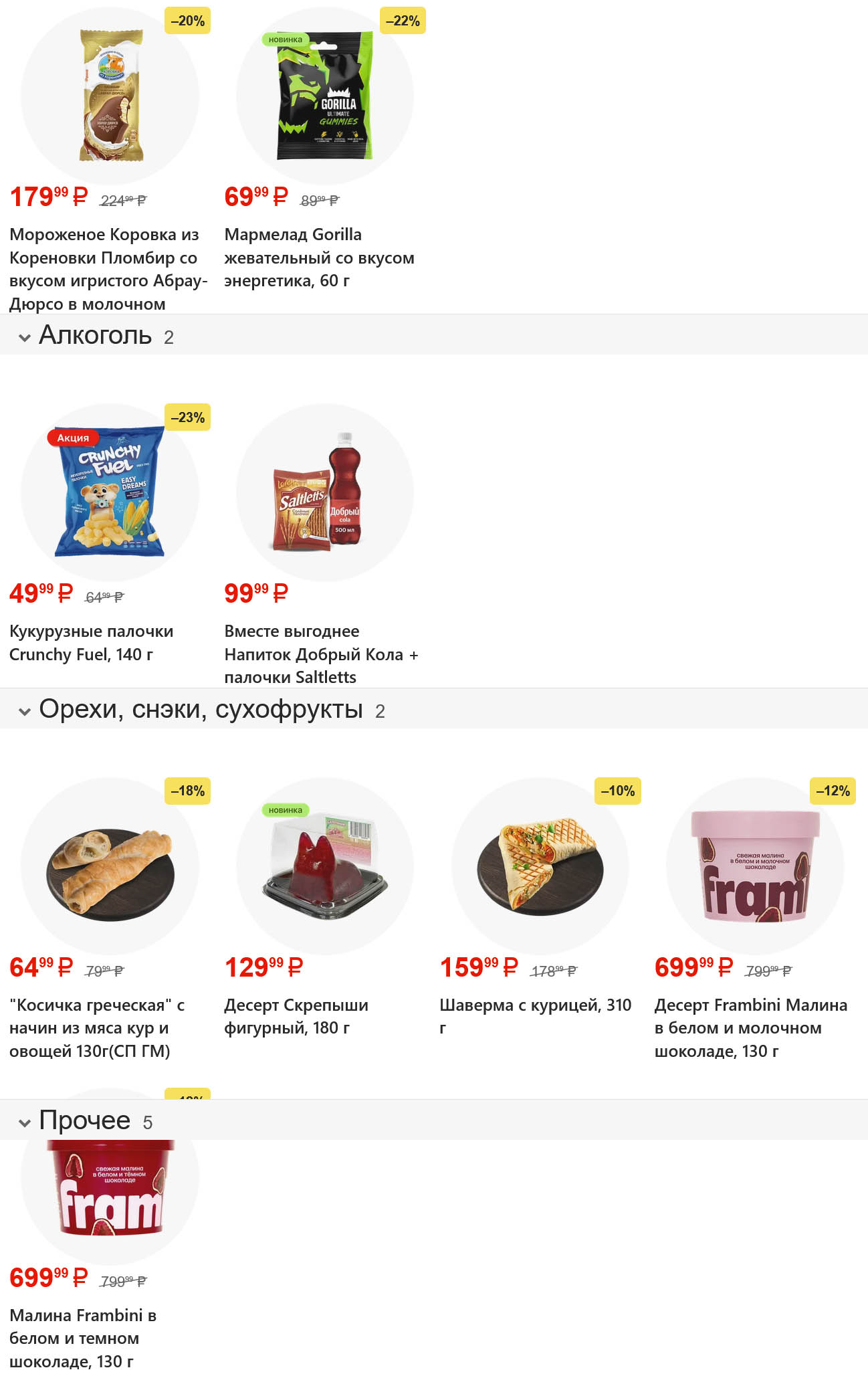Image resolution: width=868 pixels, height=1378 pixels.
Task: Open Десерт Frambini Малина в белом и молочном
Action: [755, 866]
